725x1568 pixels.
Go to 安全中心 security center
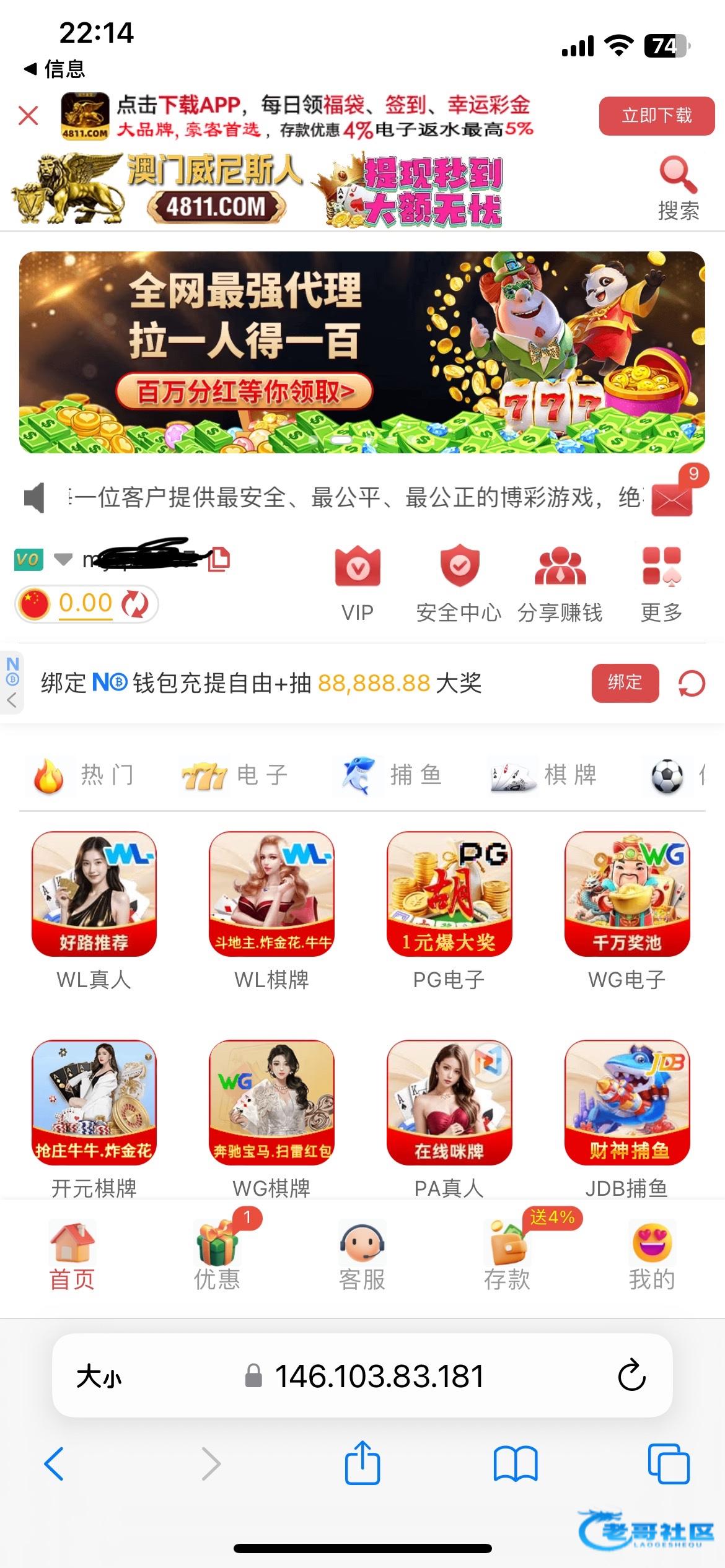pyautogui.click(x=459, y=582)
